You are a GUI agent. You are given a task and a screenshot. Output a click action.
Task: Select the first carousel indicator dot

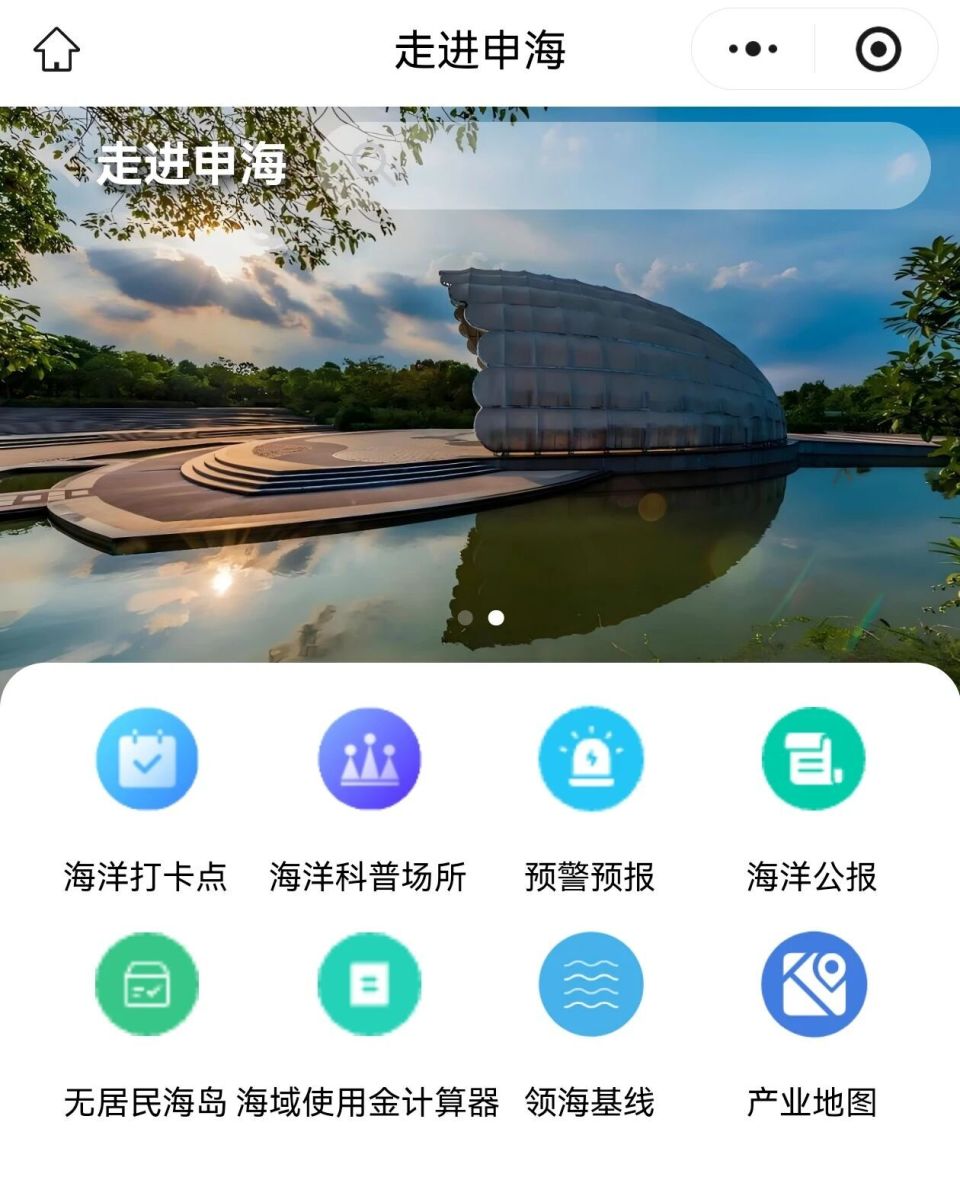click(464, 617)
